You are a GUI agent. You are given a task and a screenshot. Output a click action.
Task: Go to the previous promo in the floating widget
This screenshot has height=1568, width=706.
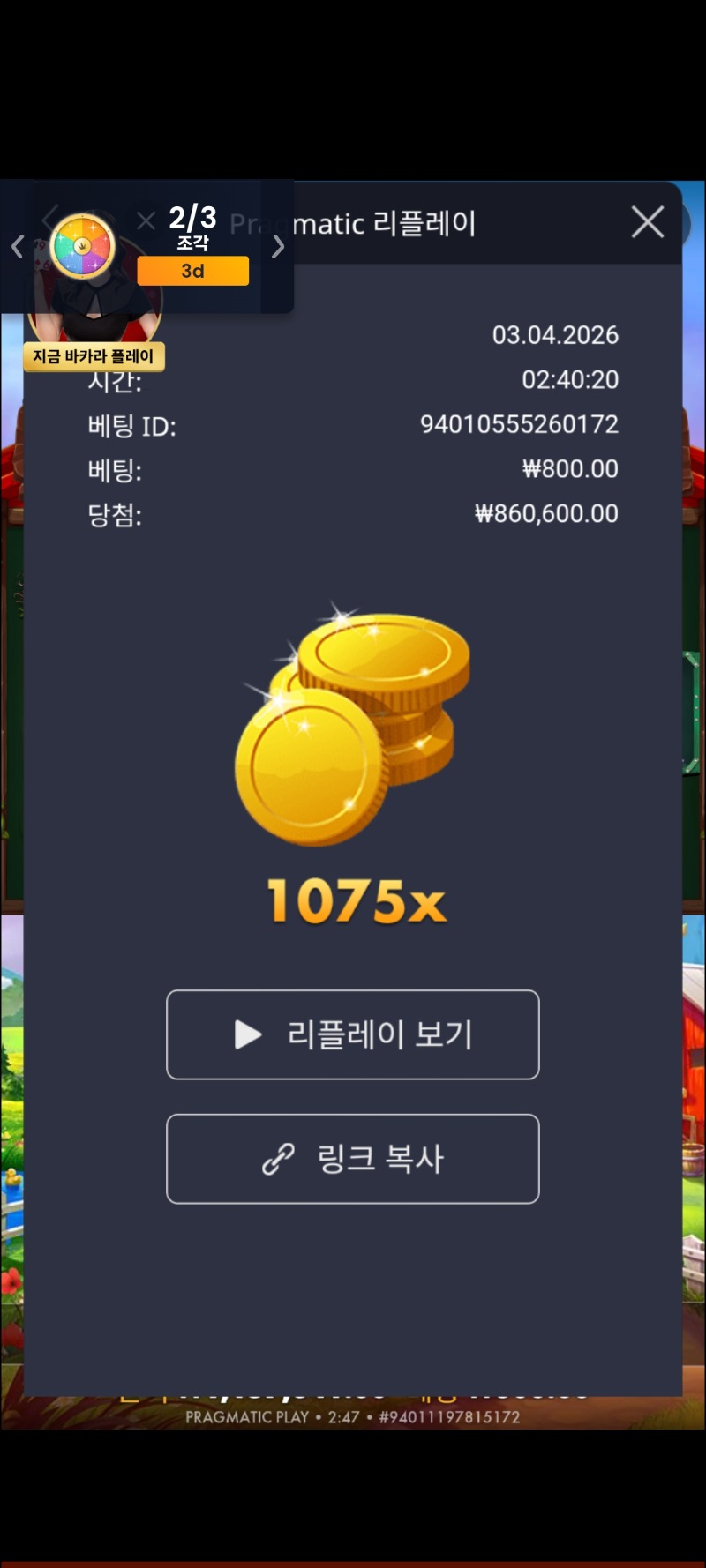[17, 247]
